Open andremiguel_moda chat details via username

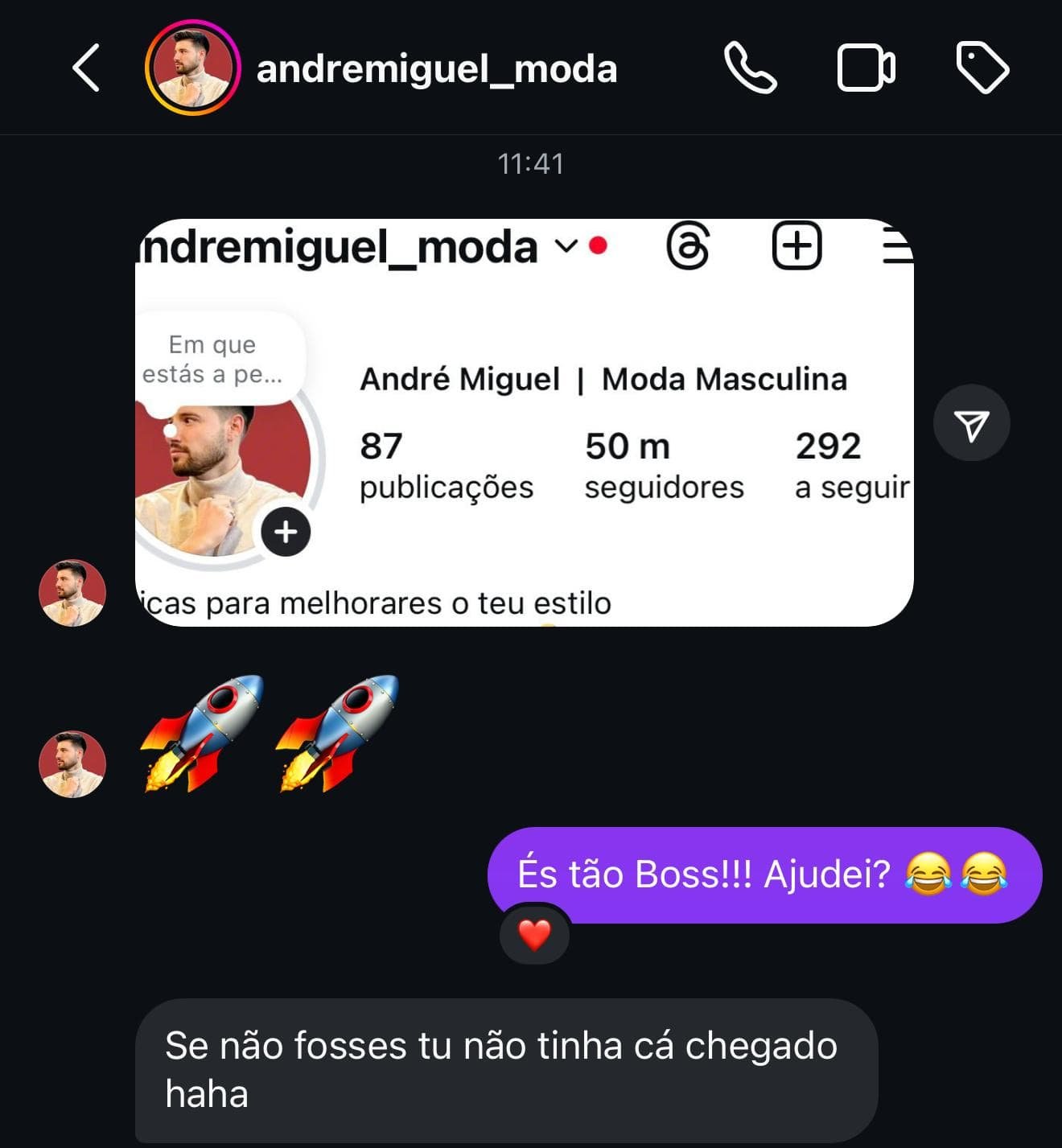coord(436,69)
